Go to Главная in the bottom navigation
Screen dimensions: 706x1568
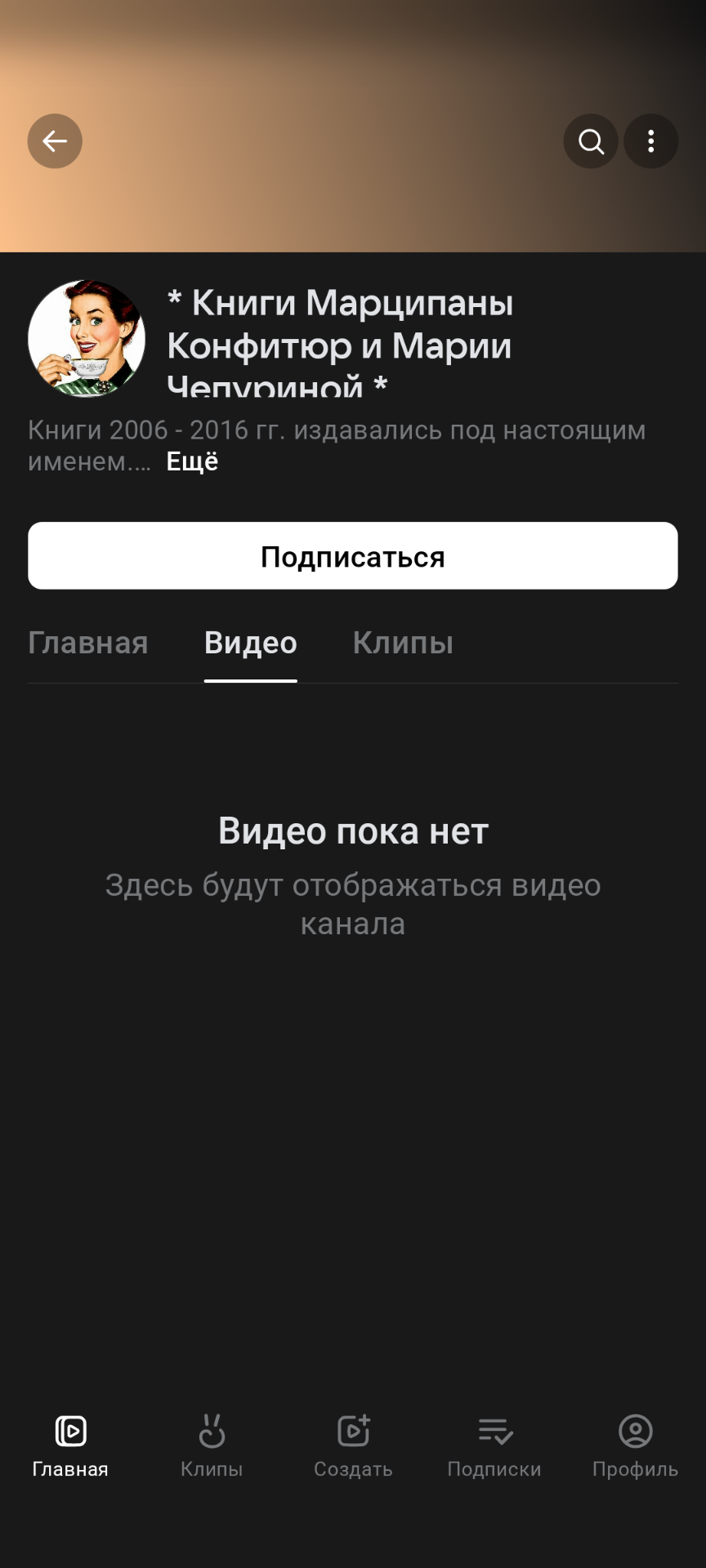(x=70, y=1446)
